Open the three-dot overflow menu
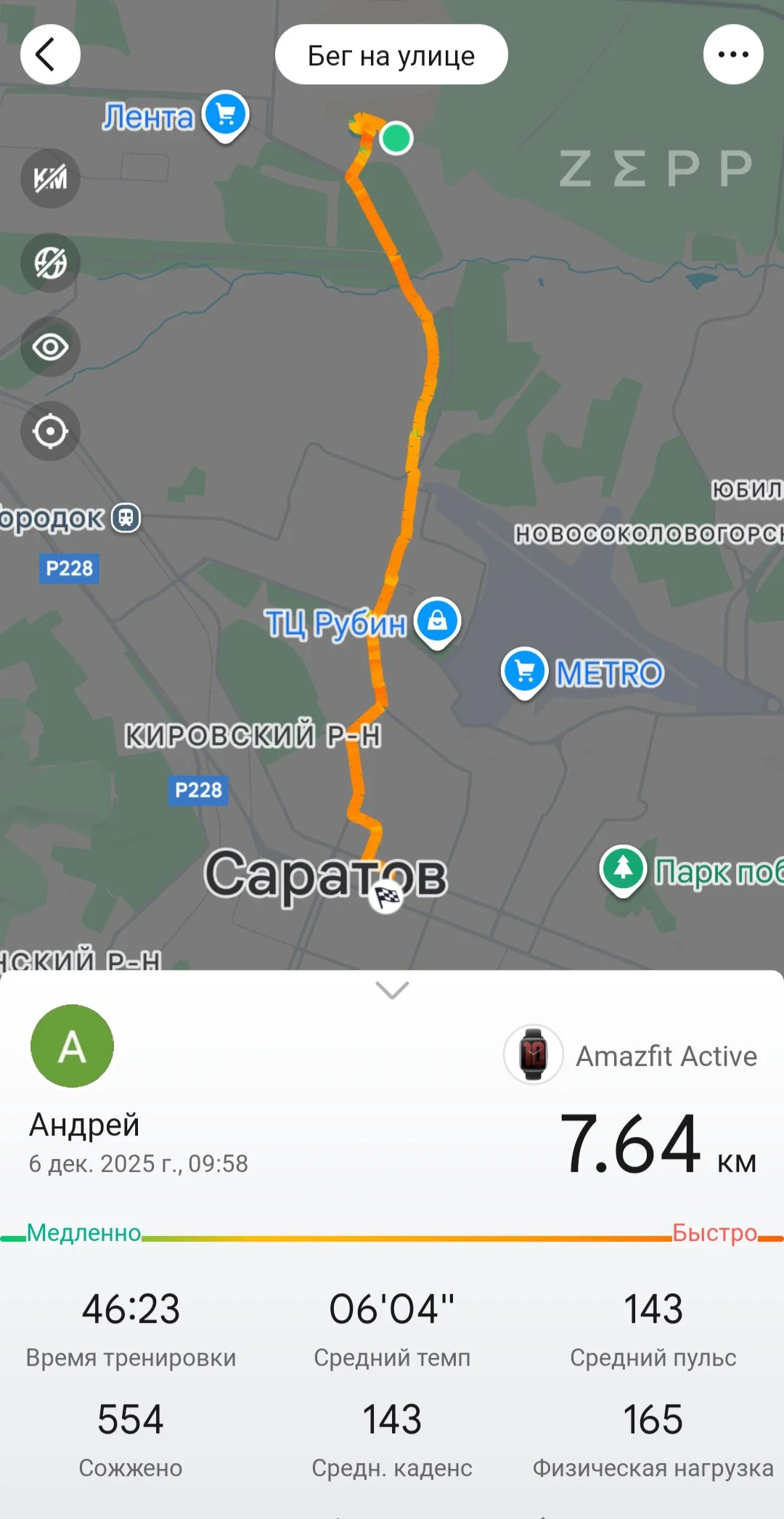Screen dimensions: 784x1519 click(x=732, y=54)
